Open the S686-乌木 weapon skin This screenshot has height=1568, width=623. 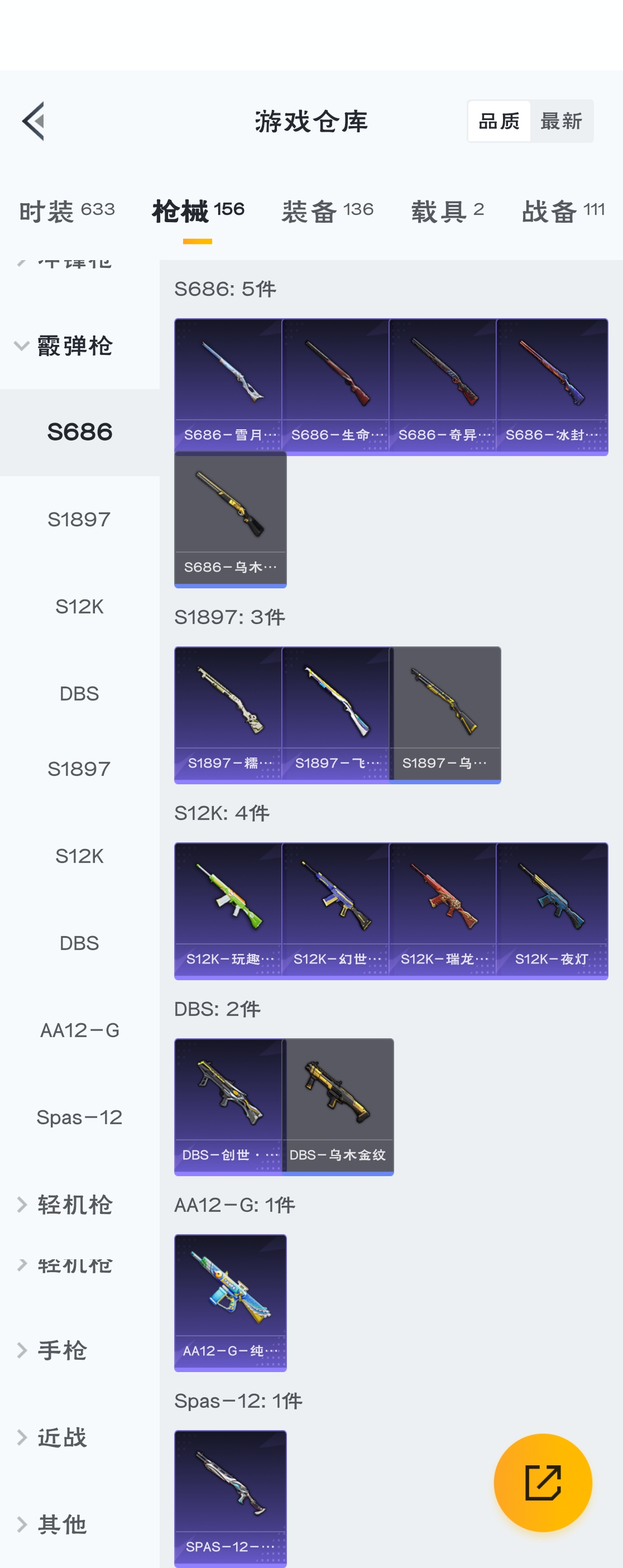click(x=230, y=519)
